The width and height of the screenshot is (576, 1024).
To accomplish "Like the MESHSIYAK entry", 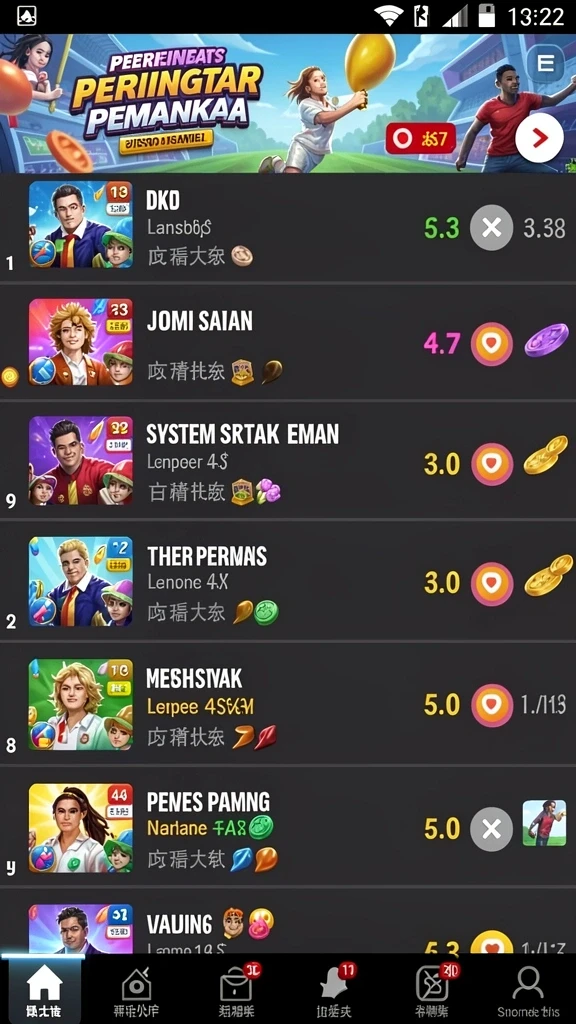I will click(x=492, y=705).
